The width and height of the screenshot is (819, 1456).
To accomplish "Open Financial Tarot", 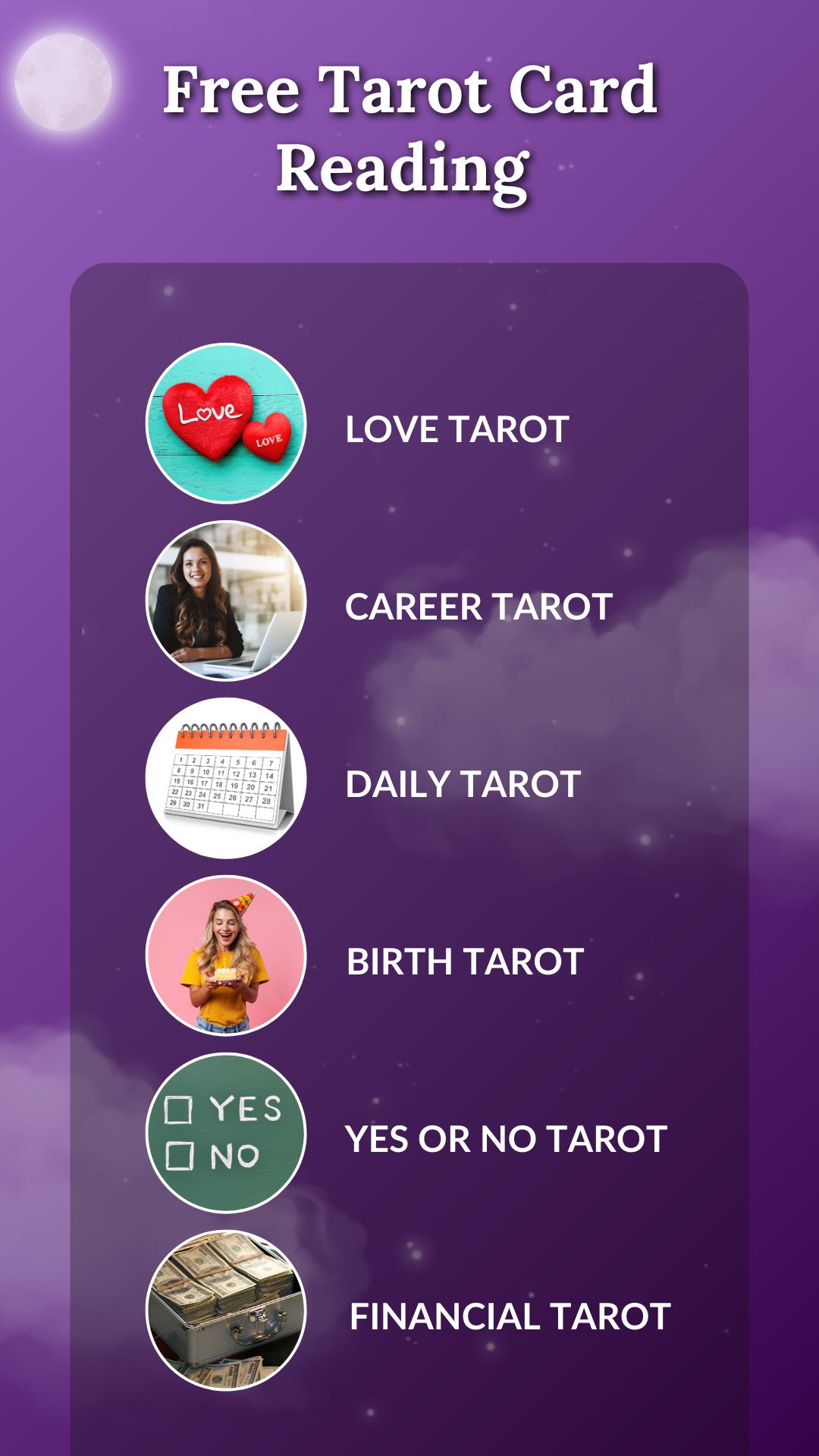I will pyautogui.click(x=510, y=1316).
